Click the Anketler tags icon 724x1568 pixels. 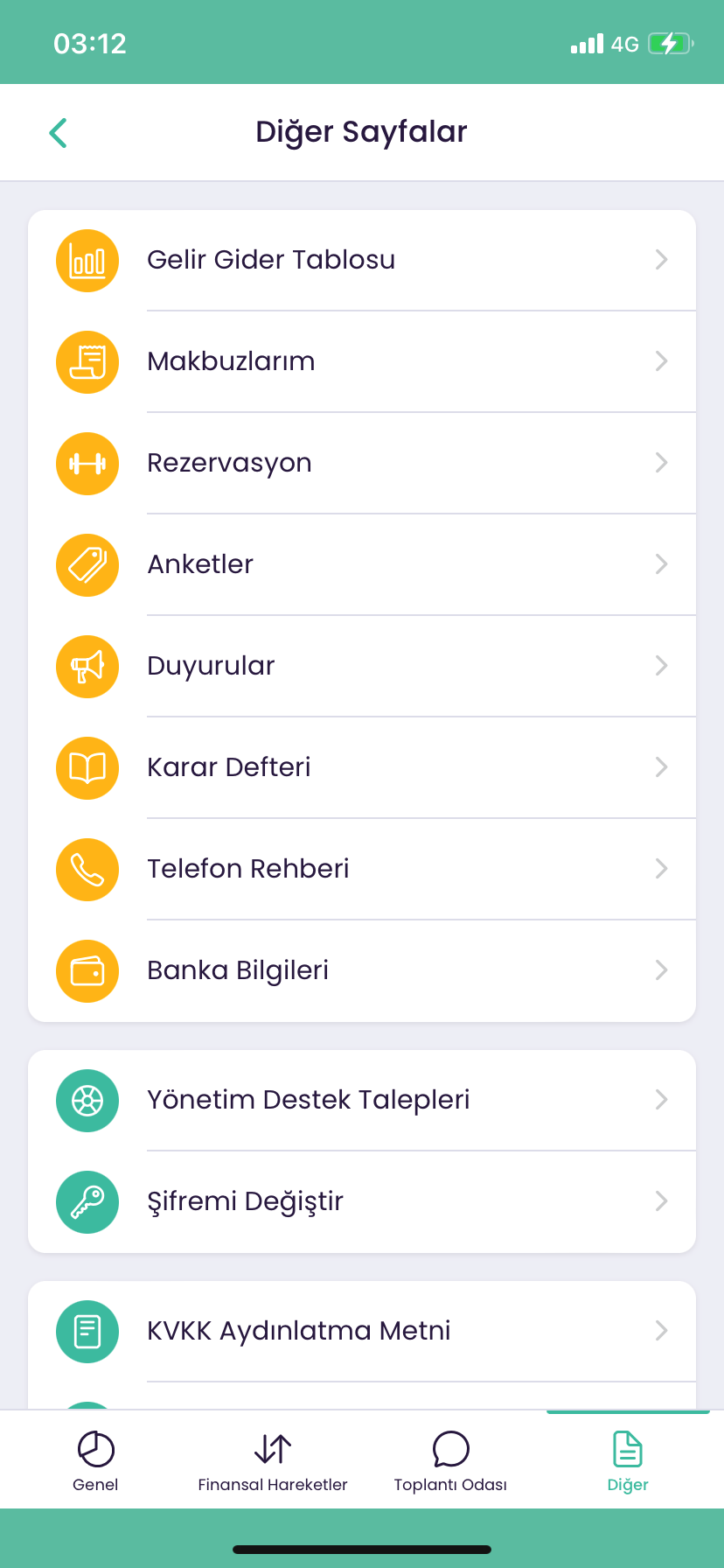(x=87, y=564)
